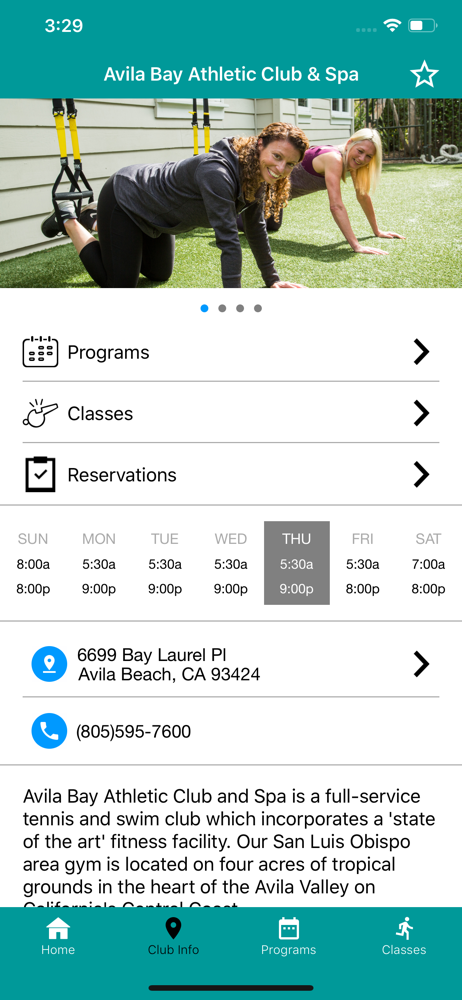Select the Club Info tab
This screenshot has width=462, height=1000.
coord(173,936)
